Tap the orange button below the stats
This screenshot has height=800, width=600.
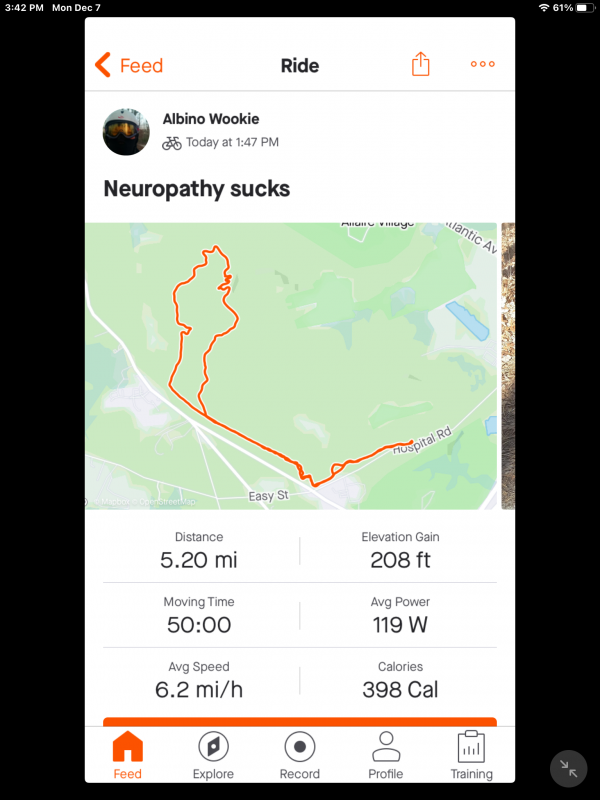click(299, 721)
